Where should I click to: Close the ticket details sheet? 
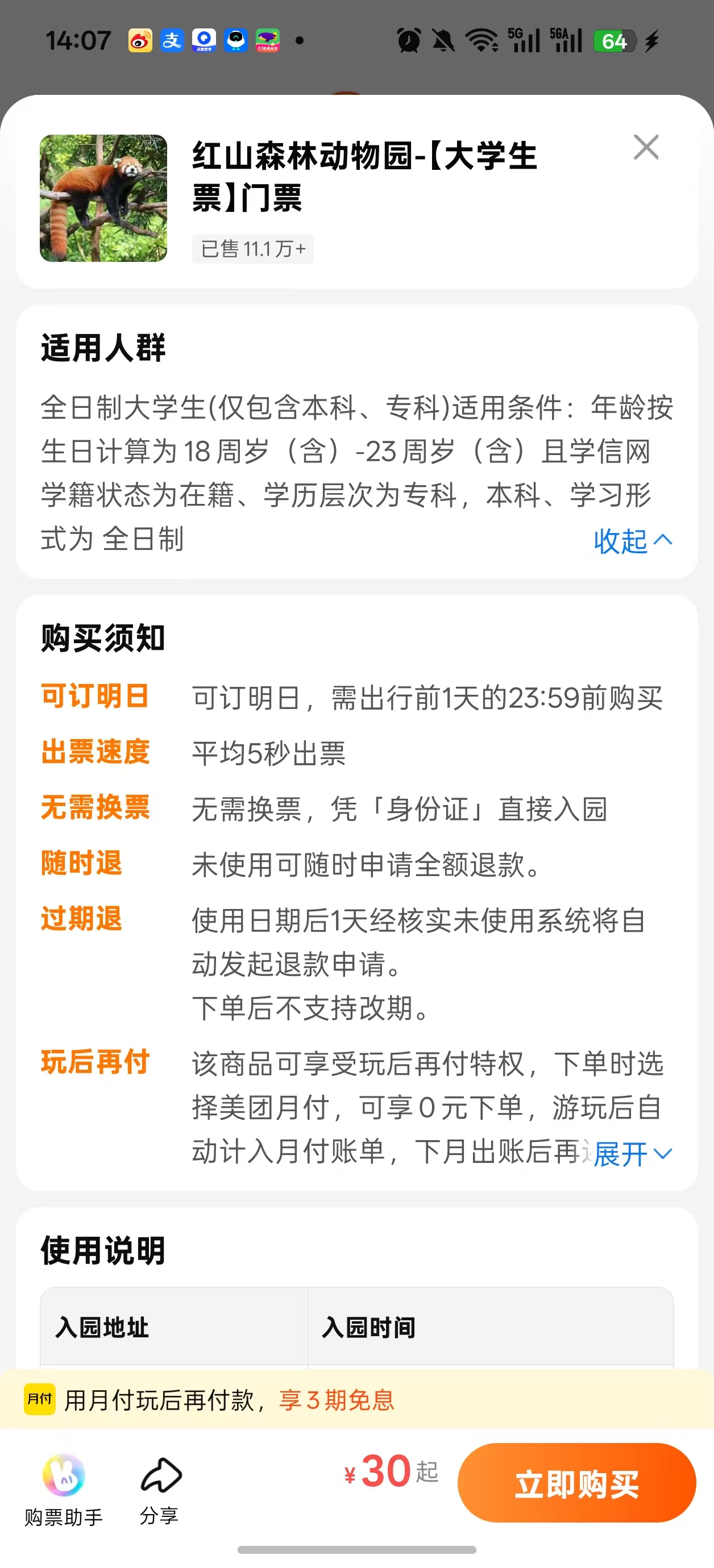(646, 147)
